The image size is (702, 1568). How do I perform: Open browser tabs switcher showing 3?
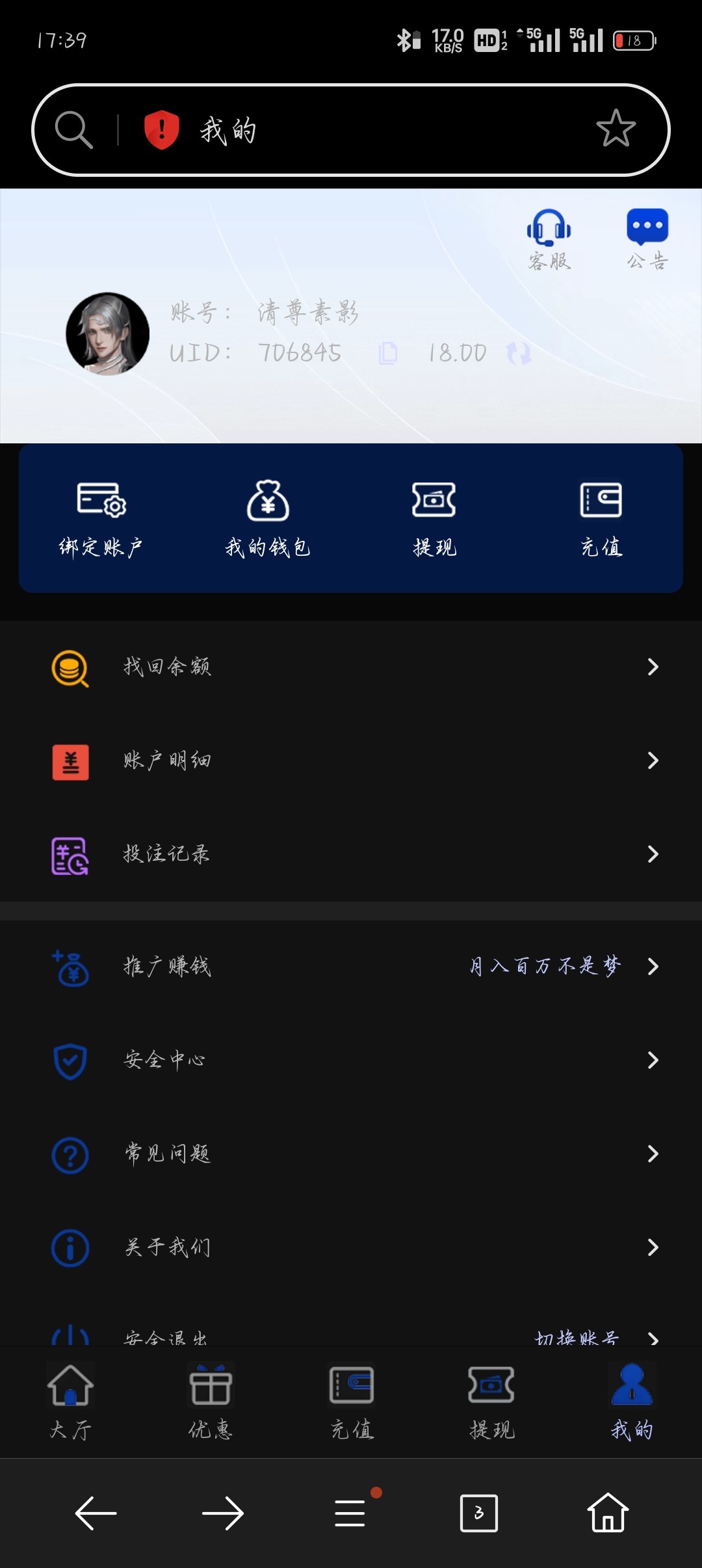(479, 1513)
